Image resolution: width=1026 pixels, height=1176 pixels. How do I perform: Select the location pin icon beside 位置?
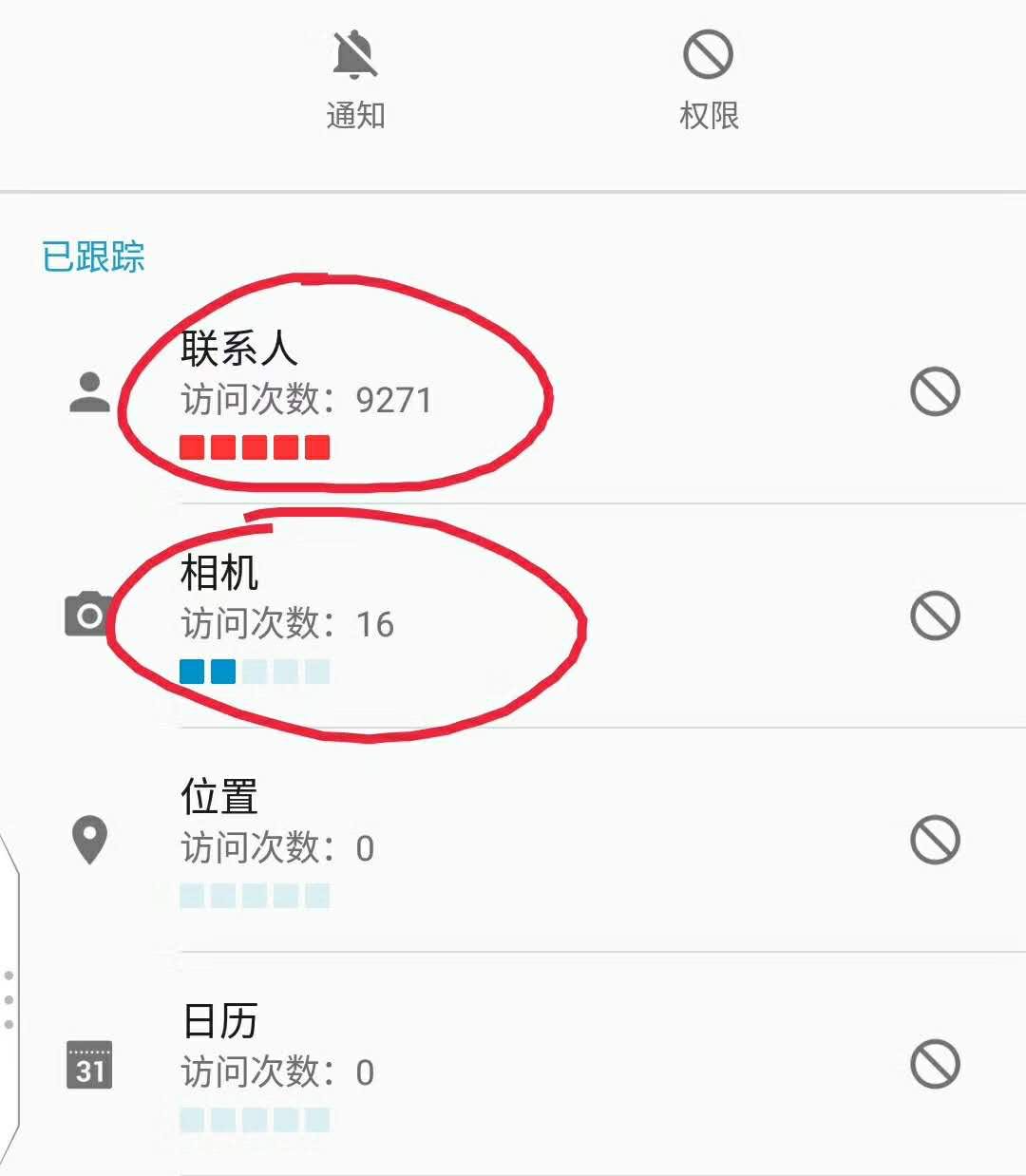[89, 838]
